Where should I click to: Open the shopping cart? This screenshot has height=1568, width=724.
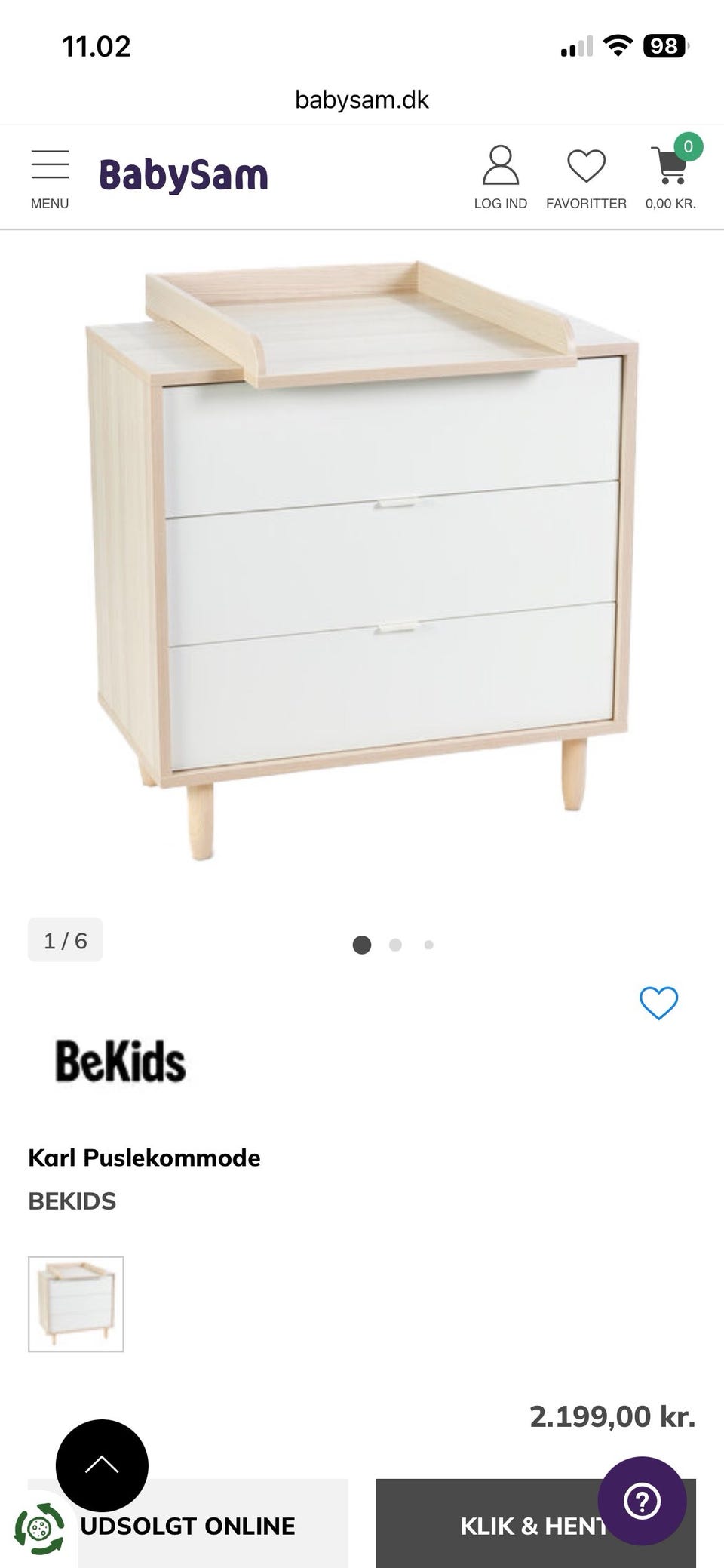point(670,174)
